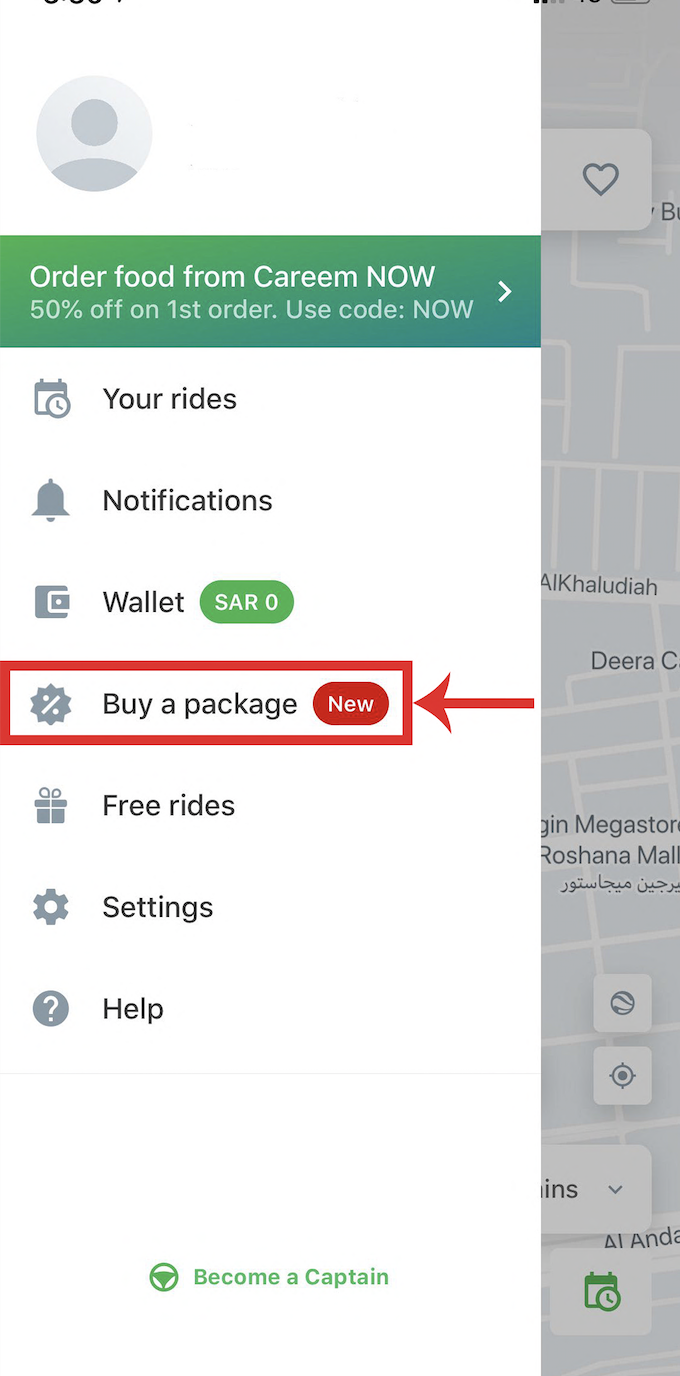This screenshot has height=1376, width=680.
Task: Recenter map with the location target icon
Action: [x=622, y=1076]
